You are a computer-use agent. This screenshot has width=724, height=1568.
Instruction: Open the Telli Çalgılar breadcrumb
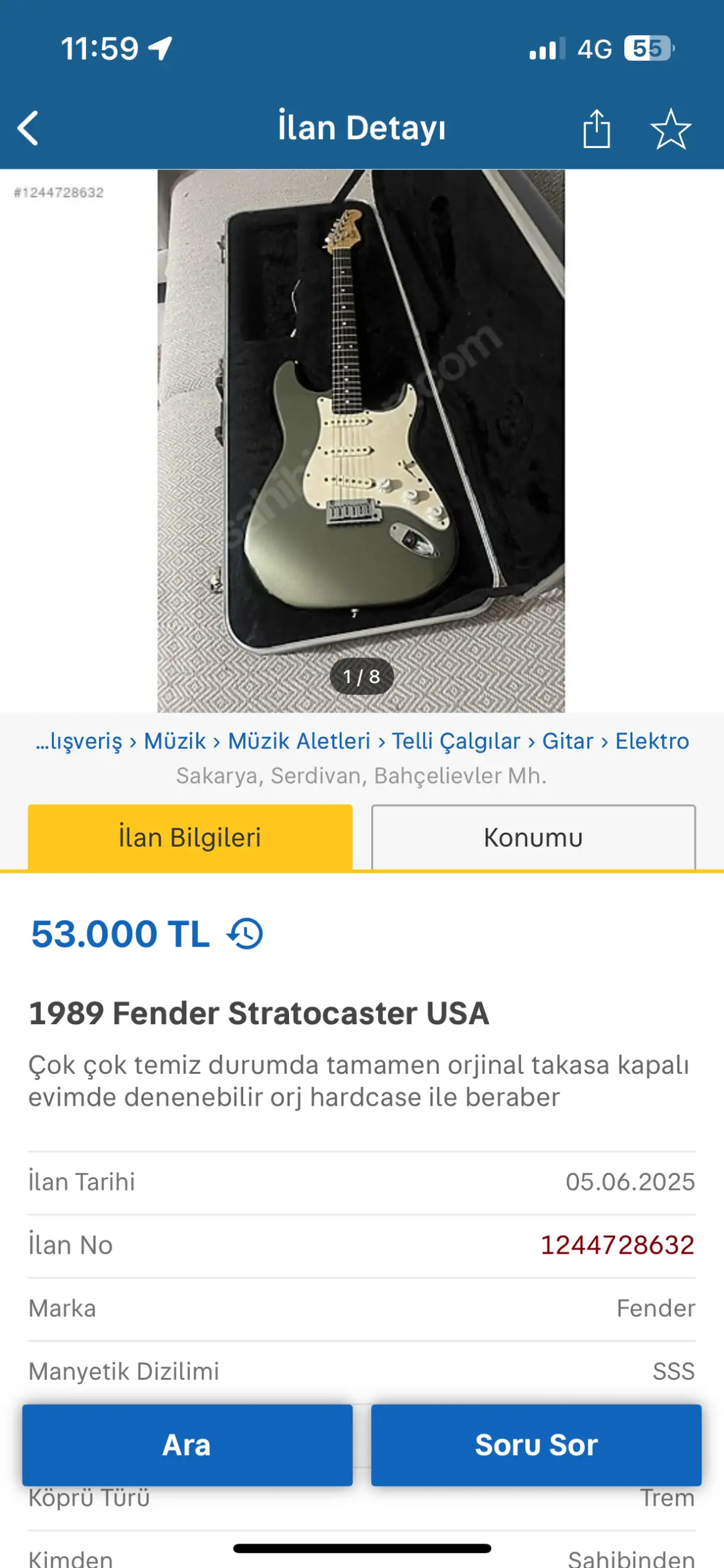pos(456,741)
